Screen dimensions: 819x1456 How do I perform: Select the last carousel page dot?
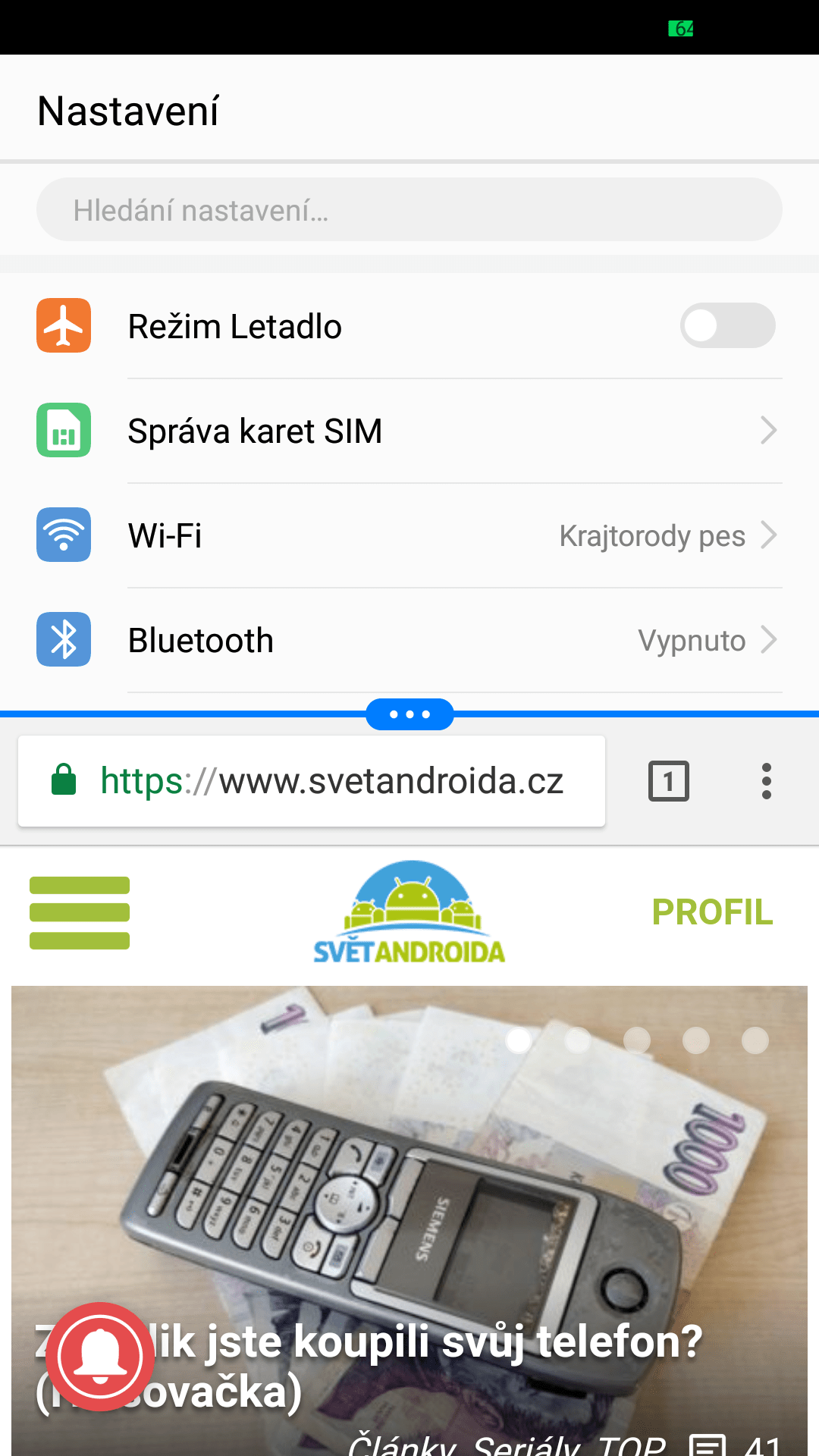[755, 1040]
